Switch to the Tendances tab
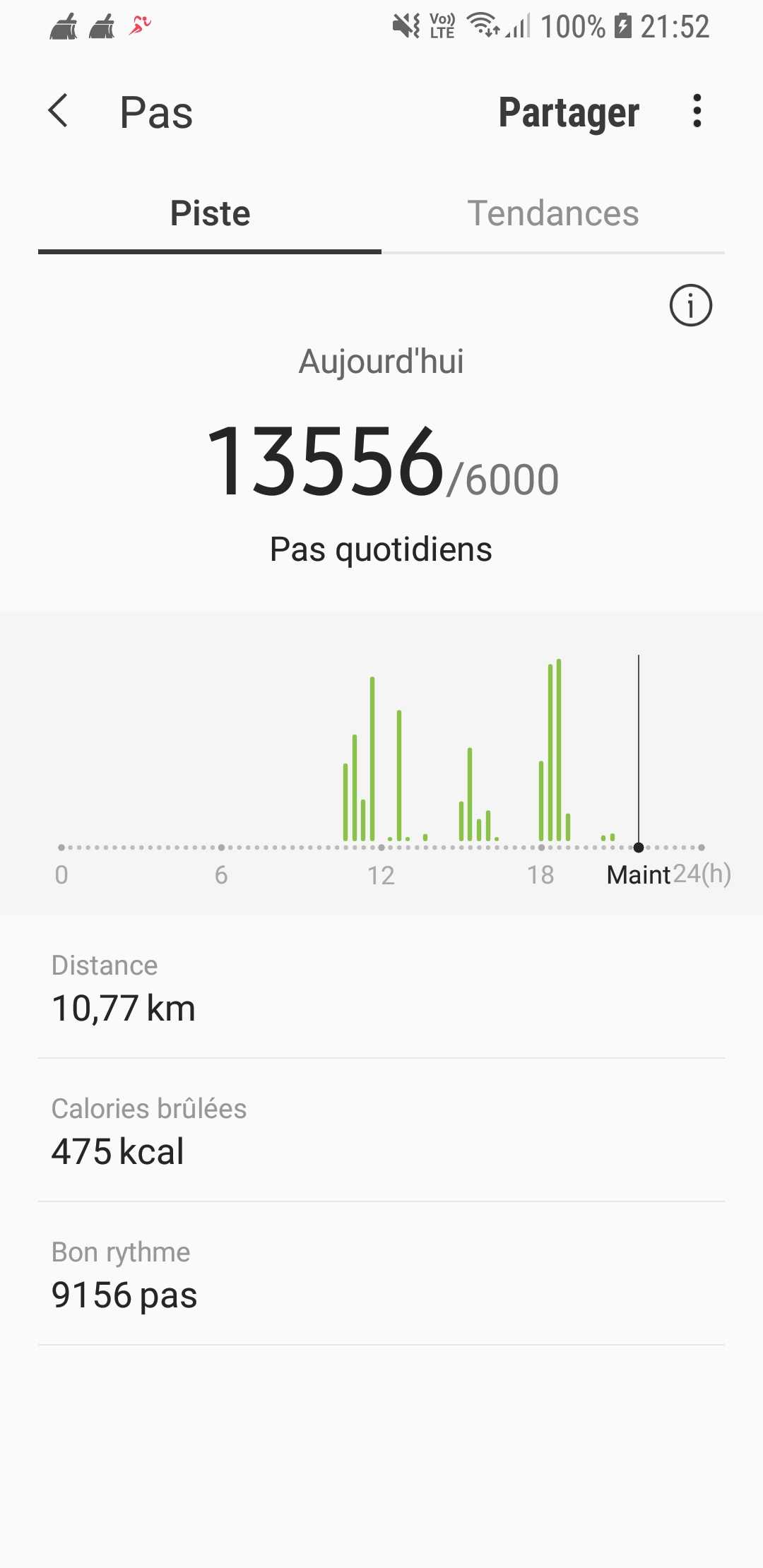This screenshot has height=1568, width=763. point(553,214)
